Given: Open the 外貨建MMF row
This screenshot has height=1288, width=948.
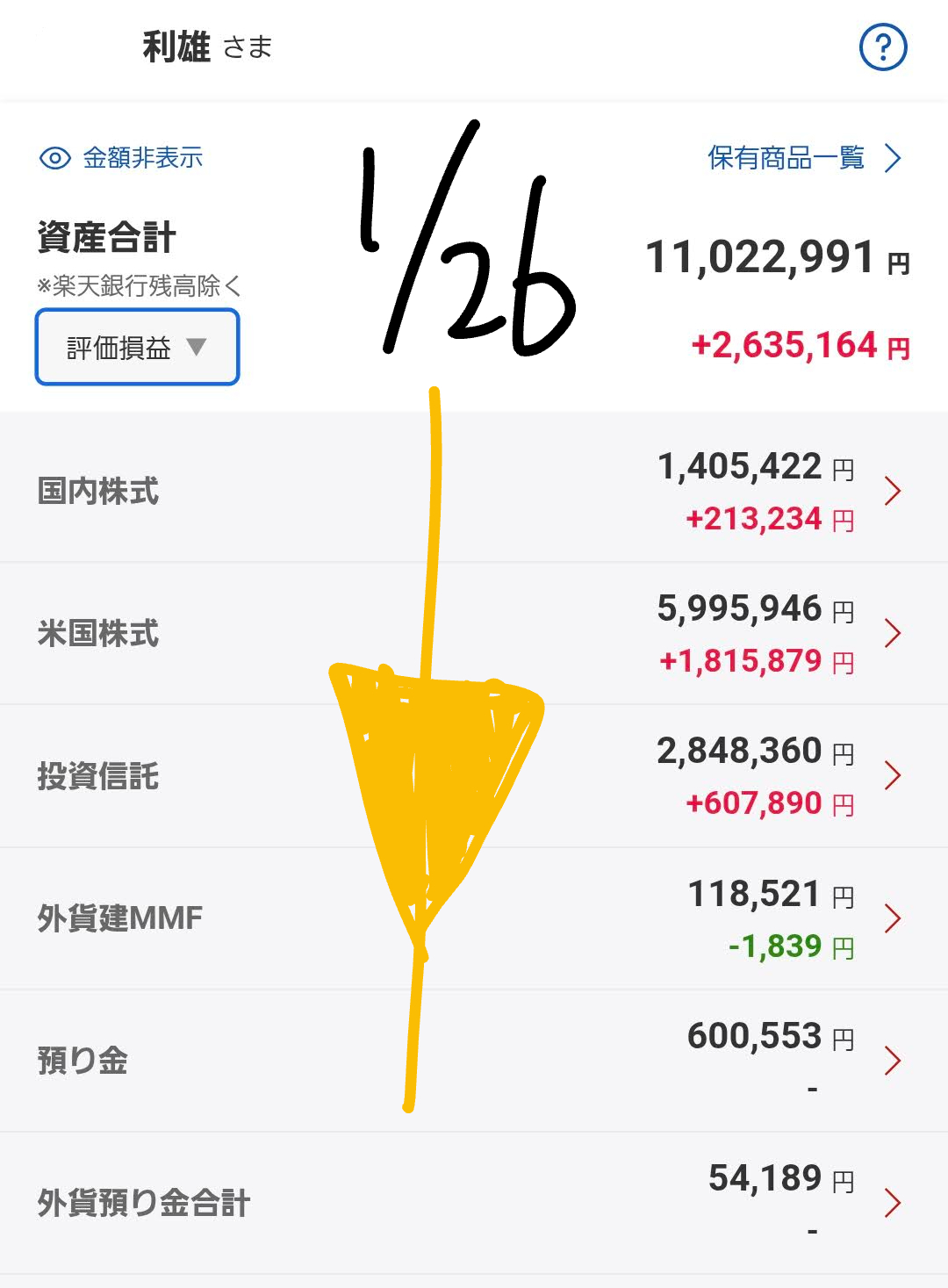Looking at the screenshot, I should point(474,918).
